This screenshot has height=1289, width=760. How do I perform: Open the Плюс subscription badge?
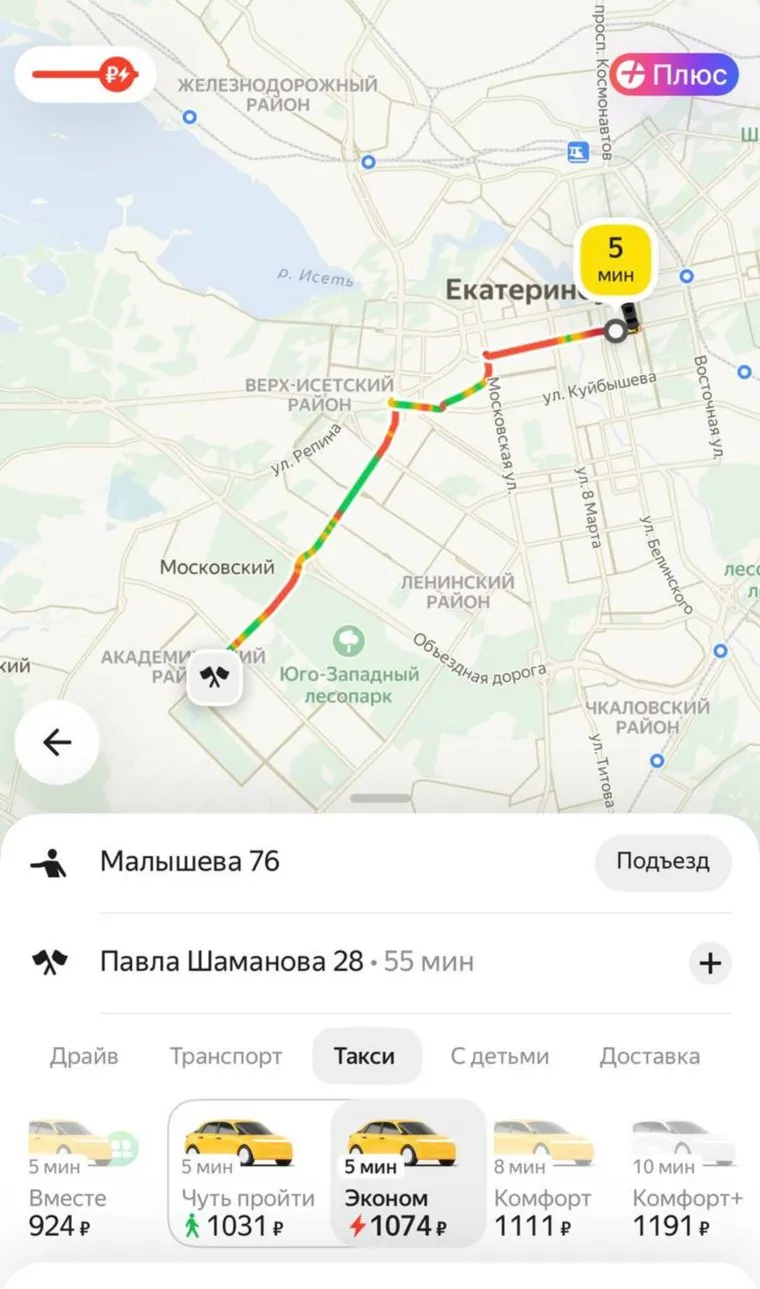tap(673, 75)
